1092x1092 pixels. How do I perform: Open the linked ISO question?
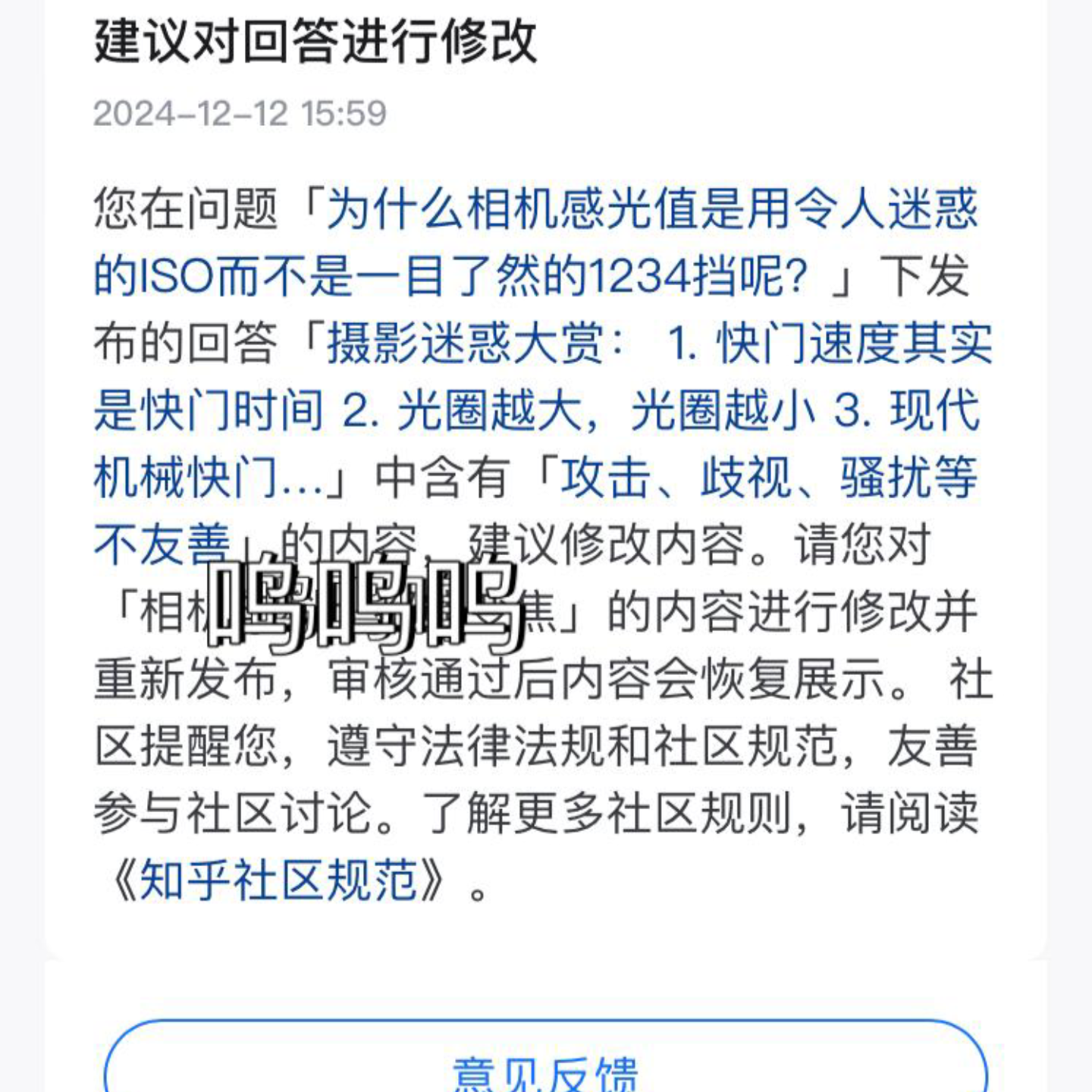531,243
